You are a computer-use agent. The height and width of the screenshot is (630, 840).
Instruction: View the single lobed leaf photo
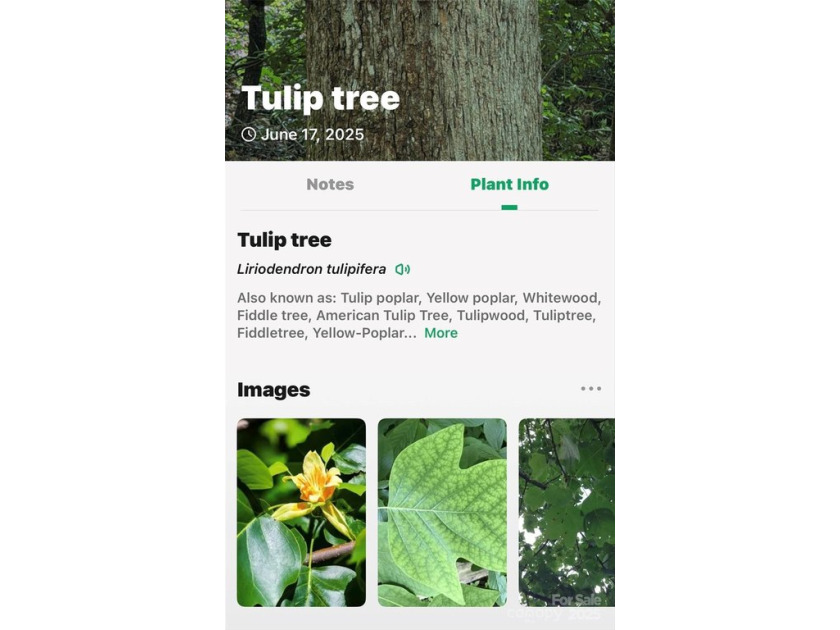coord(442,512)
